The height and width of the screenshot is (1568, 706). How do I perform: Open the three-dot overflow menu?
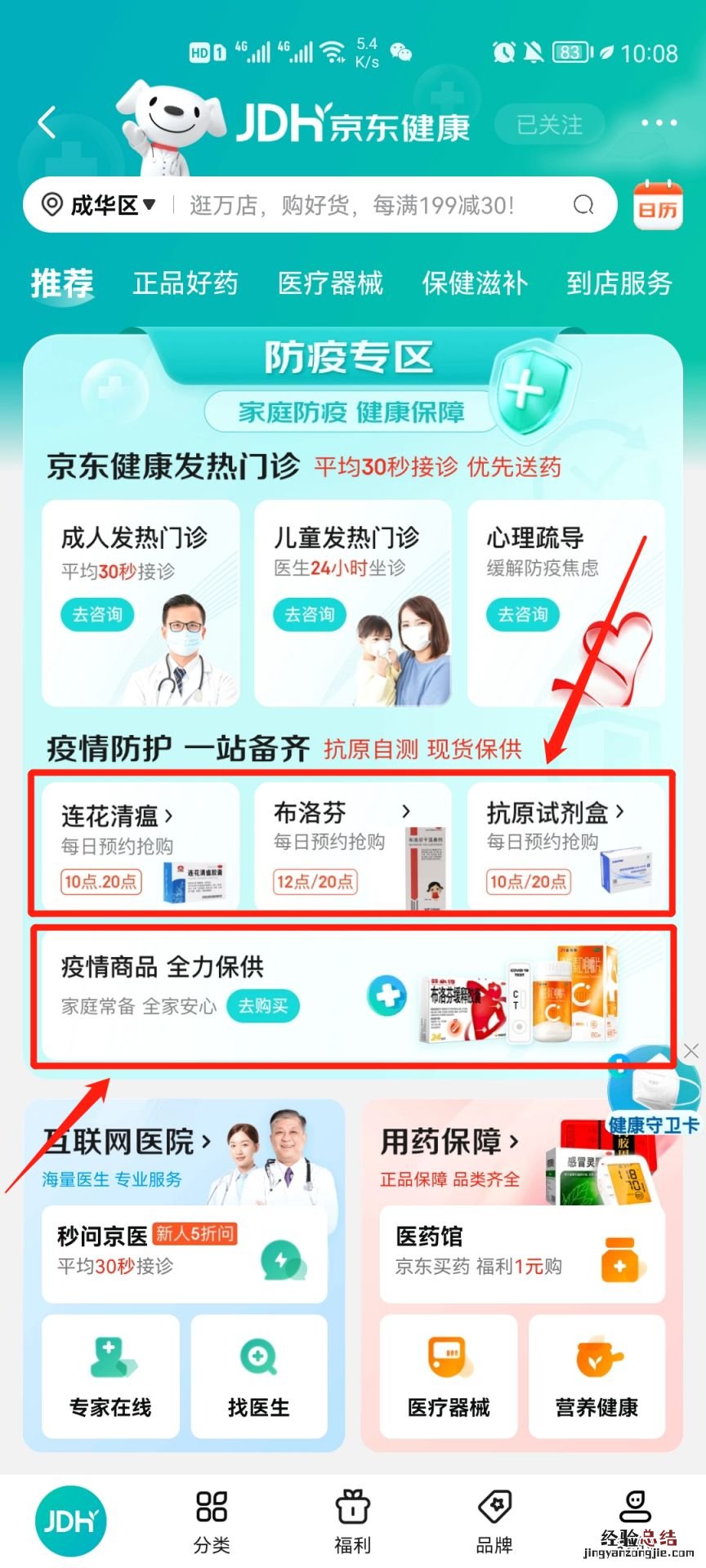tap(659, 123)
